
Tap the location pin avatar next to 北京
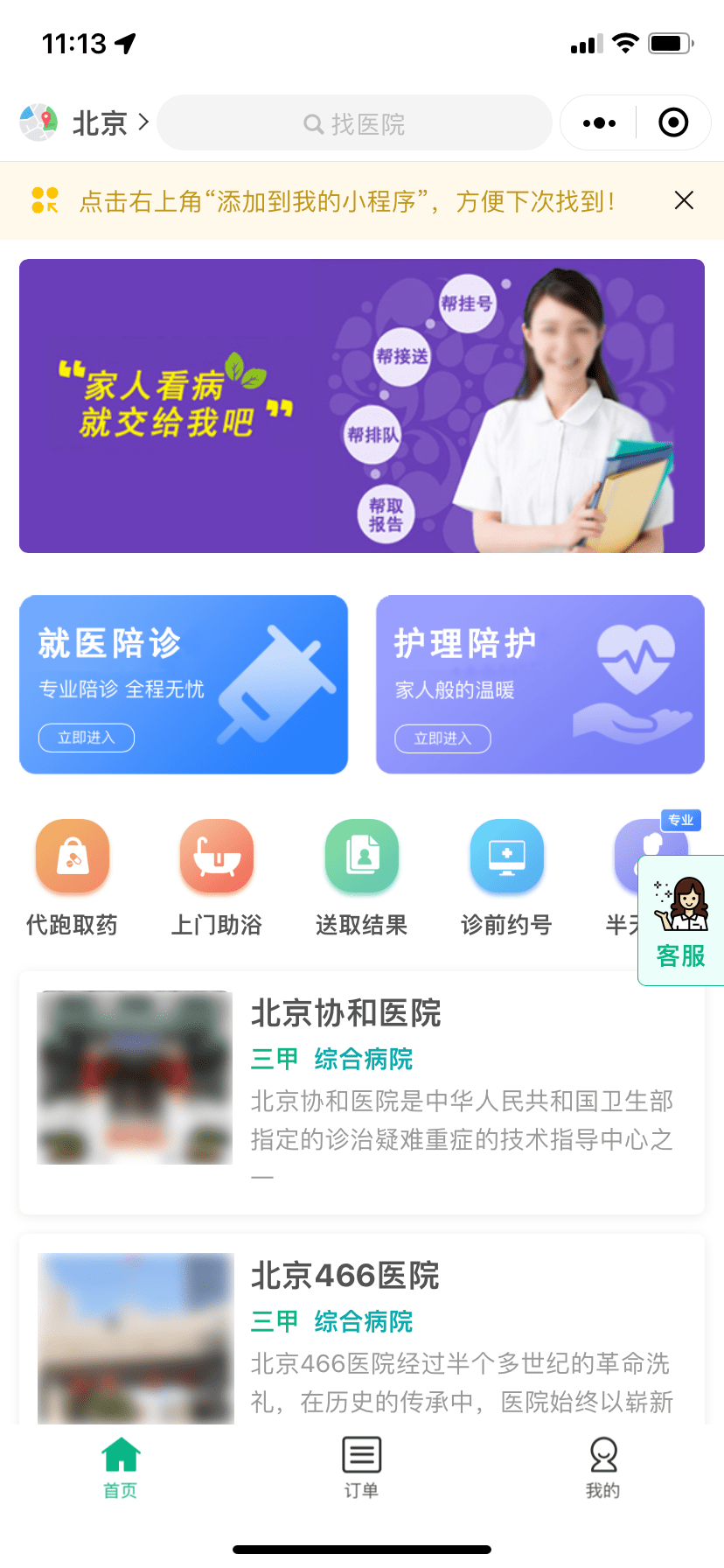click(38, 122)
